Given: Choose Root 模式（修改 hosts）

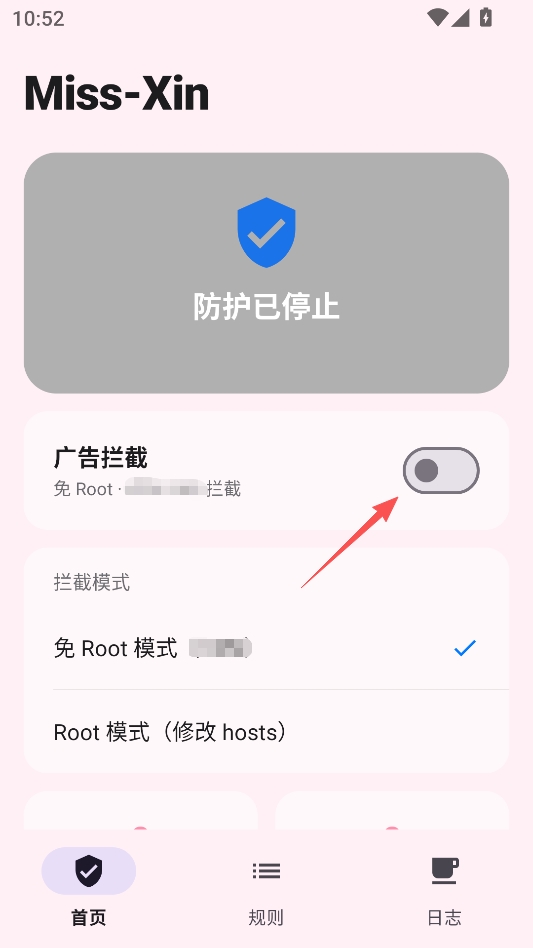Looking at the screenshot, I should (x=266, y=732).
